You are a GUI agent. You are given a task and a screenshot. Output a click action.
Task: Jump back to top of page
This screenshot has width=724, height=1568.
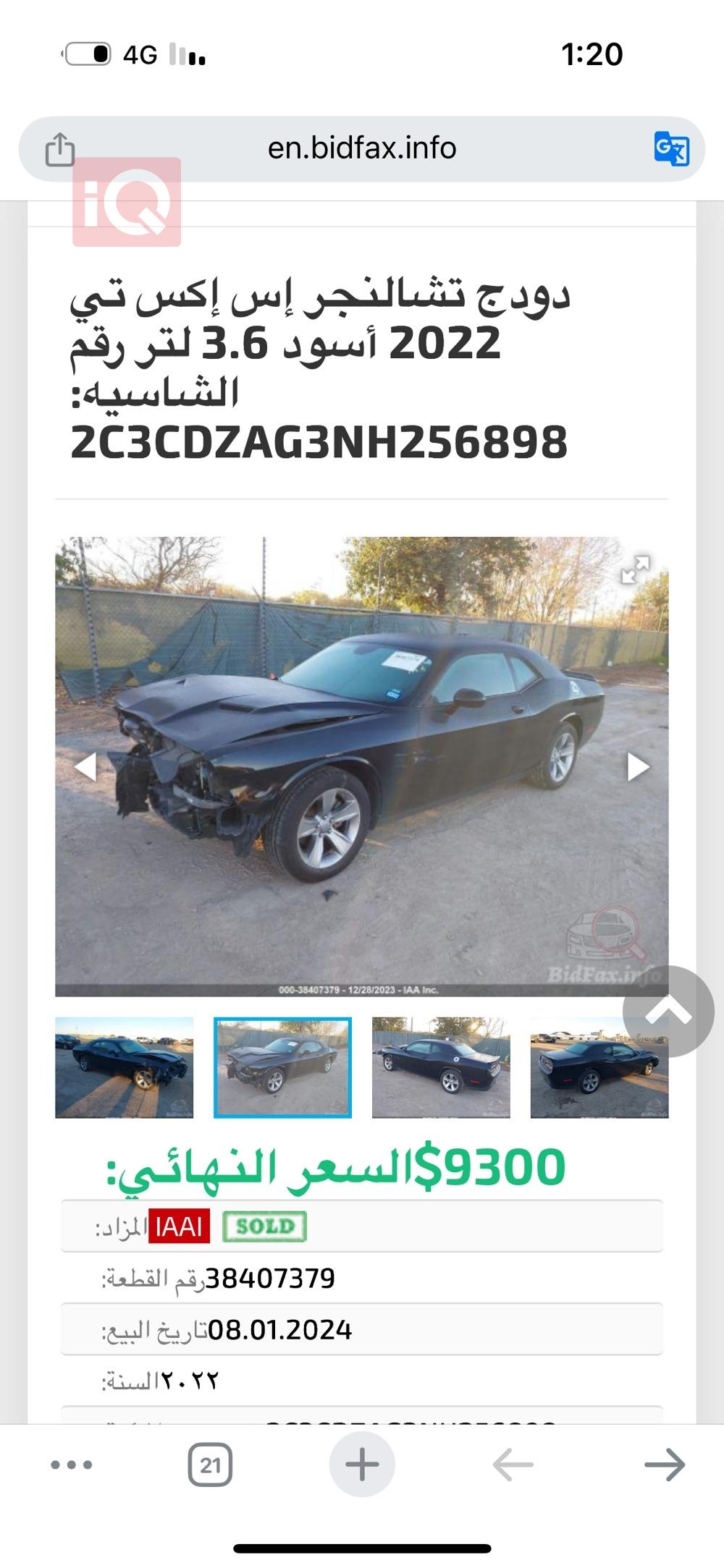click(668, 1011)
